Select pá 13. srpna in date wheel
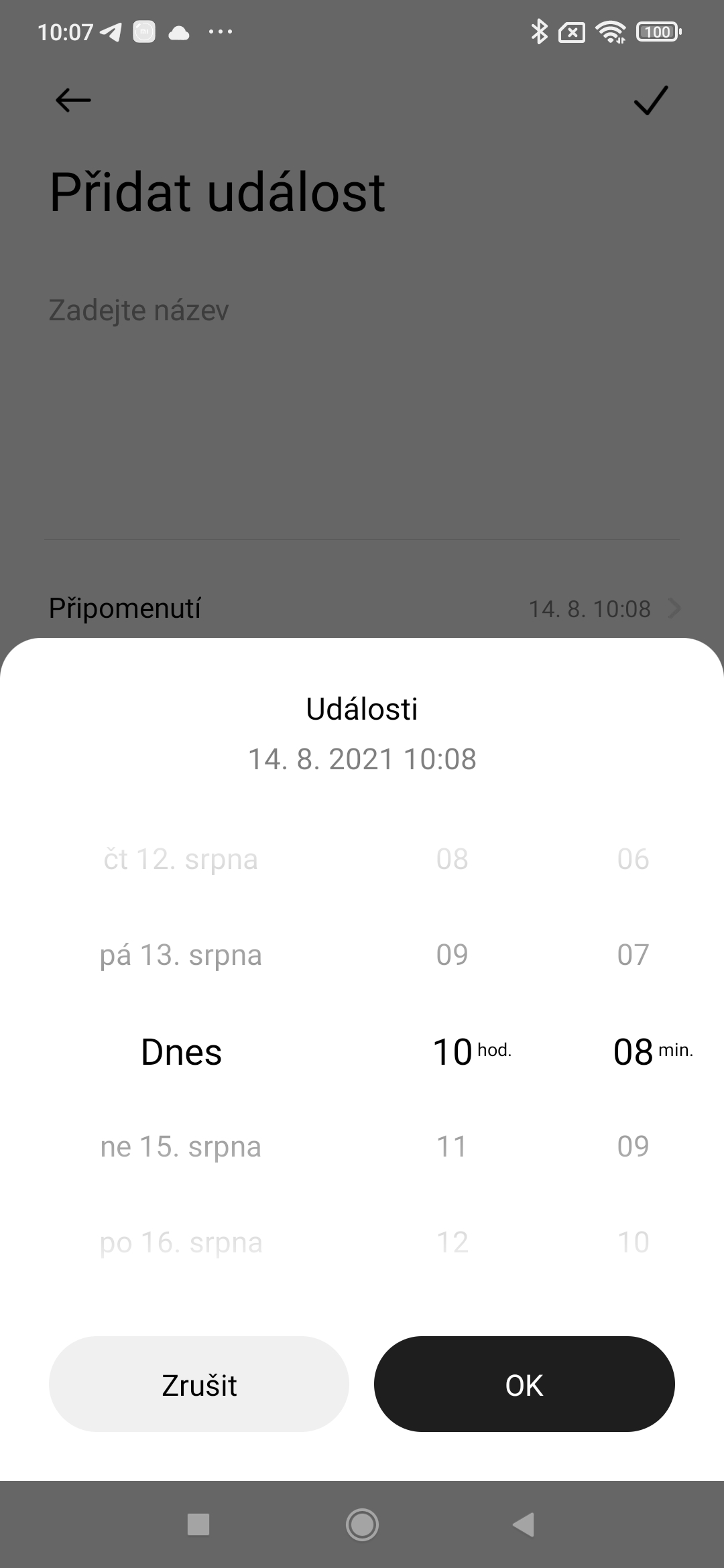Image resolution: width=724 pixels, height=1568 pixels. [181, 956]
